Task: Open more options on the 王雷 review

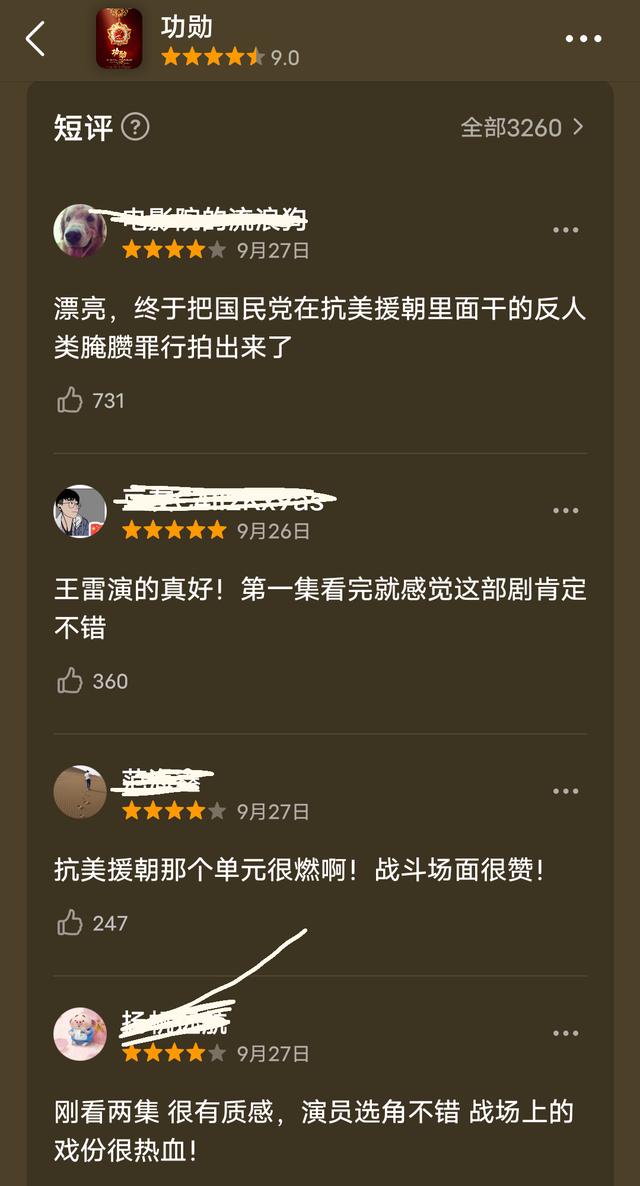Action: coord(565,511)
